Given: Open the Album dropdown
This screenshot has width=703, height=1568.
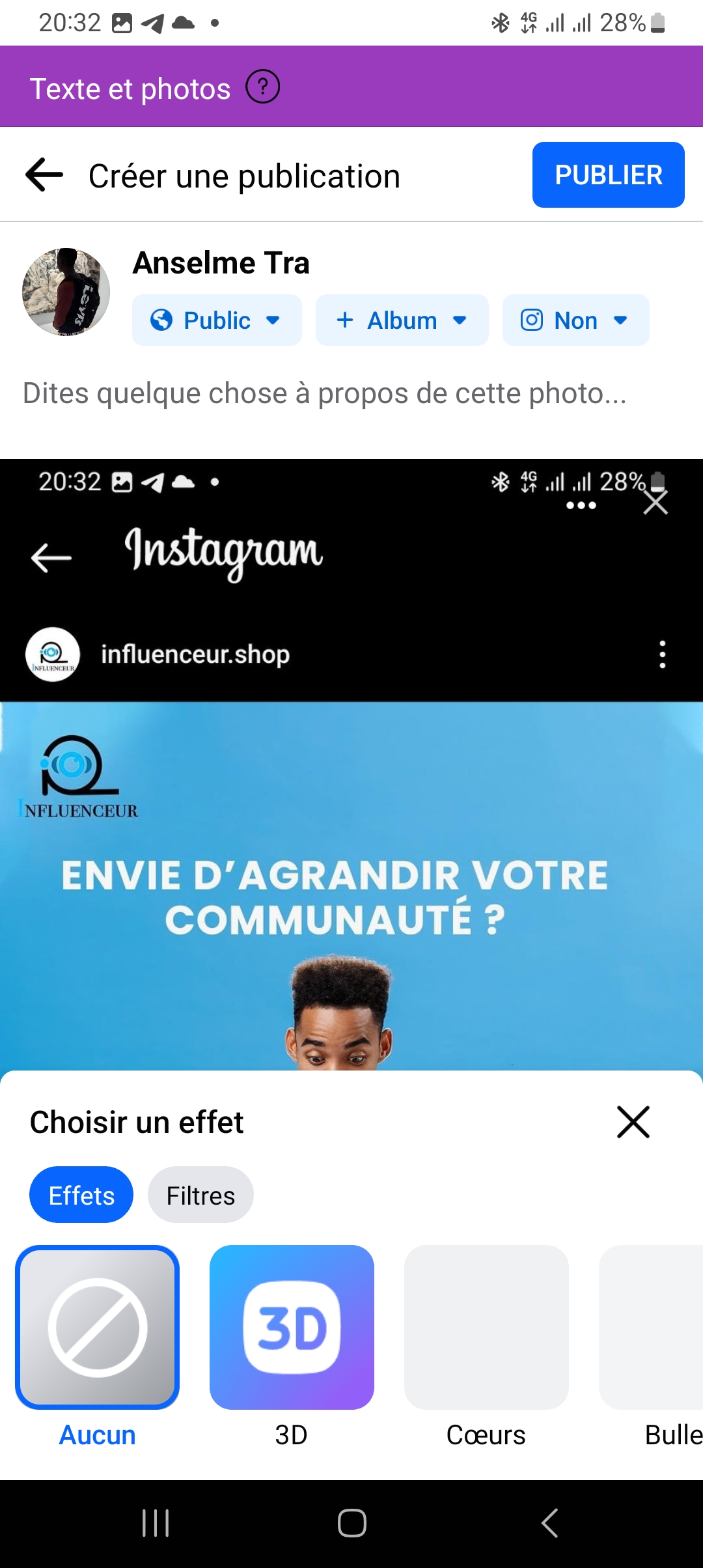Looking at the screenshot, I should (x=402, y=320).
